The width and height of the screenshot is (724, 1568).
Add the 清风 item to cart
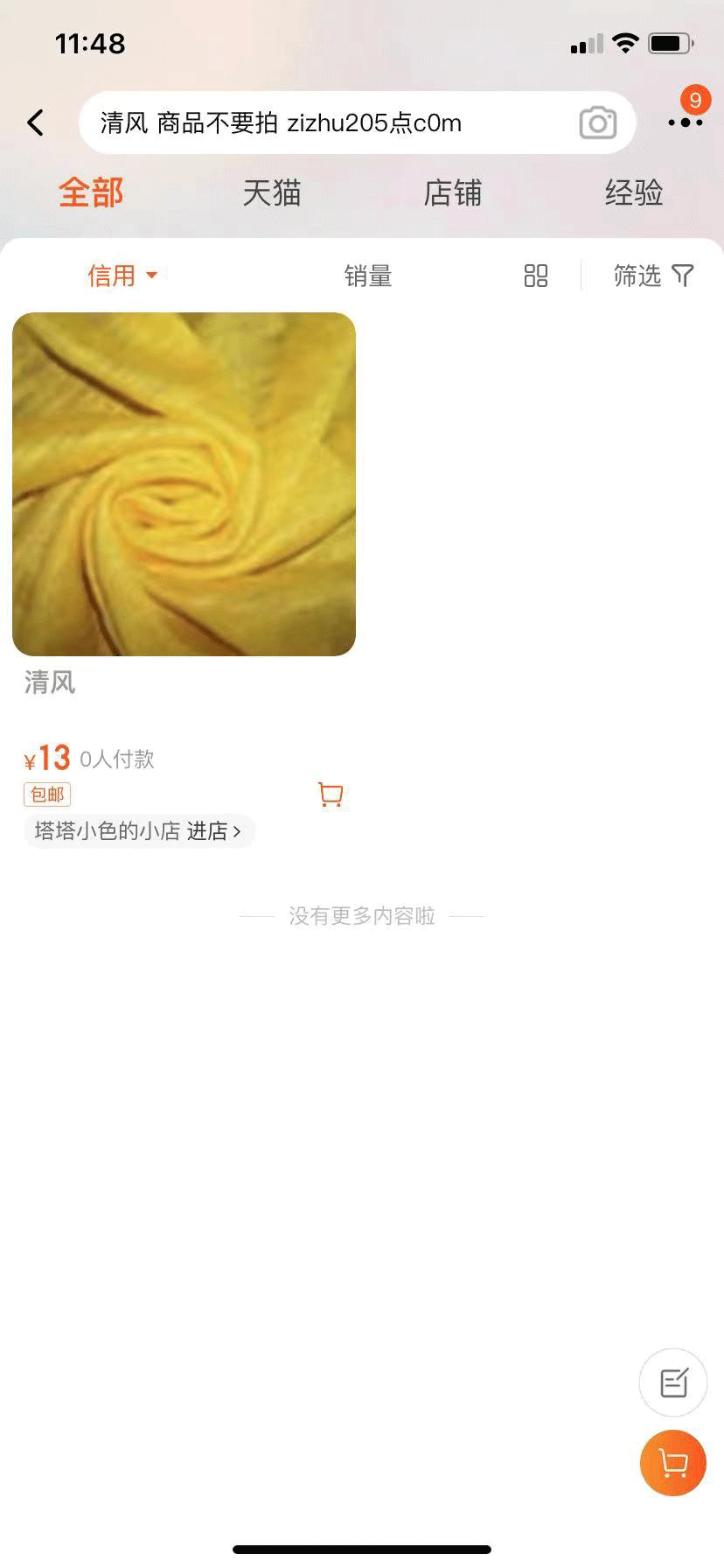331,794
